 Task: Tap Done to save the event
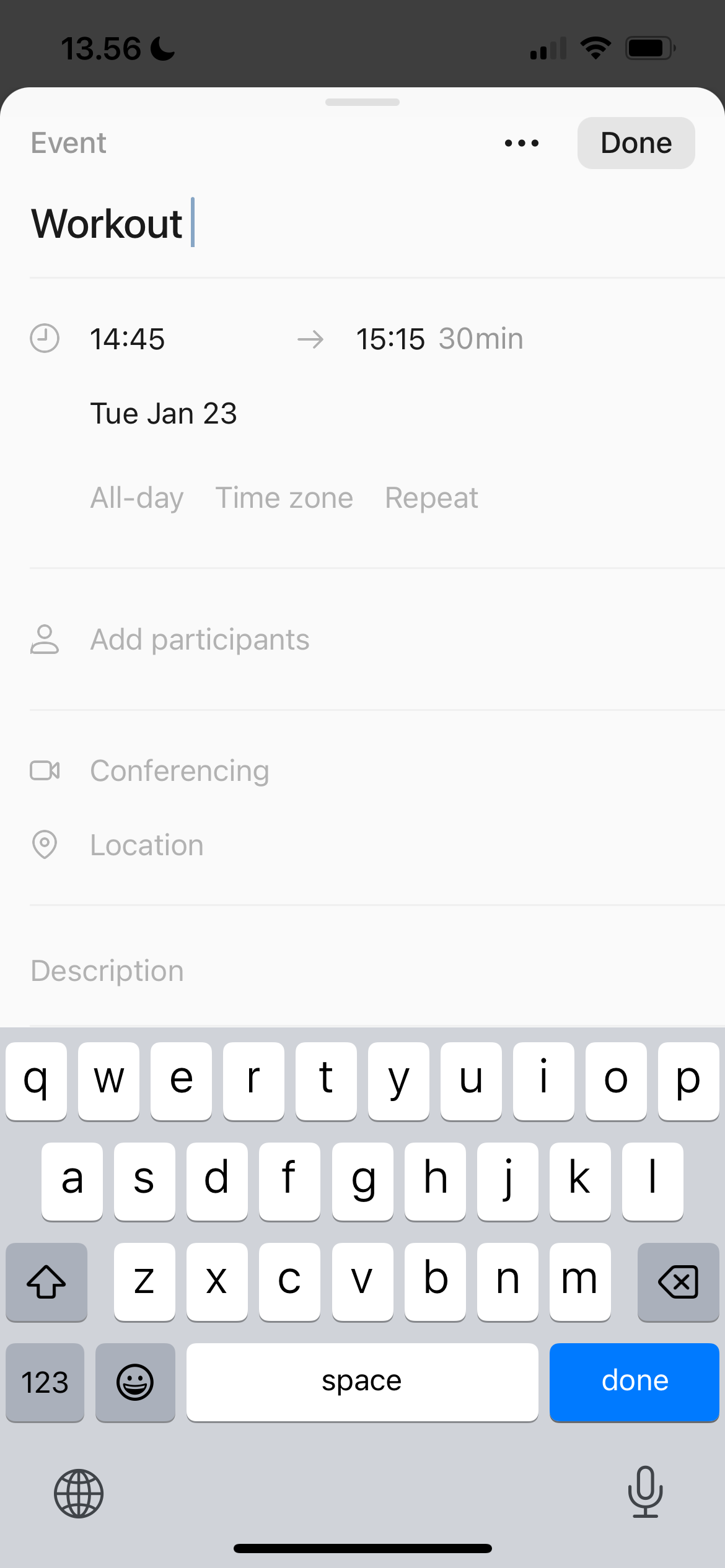coord(636,143)
